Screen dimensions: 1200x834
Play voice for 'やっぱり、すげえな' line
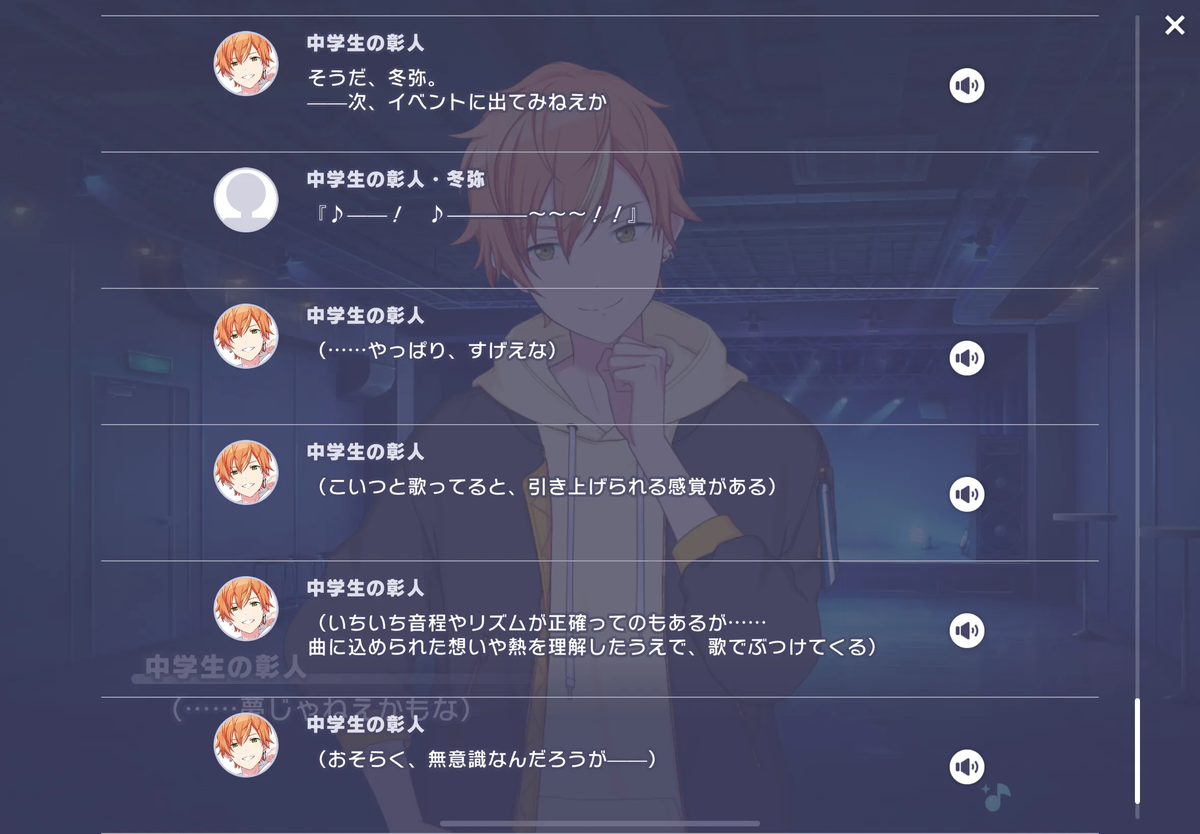click(966, 358)
